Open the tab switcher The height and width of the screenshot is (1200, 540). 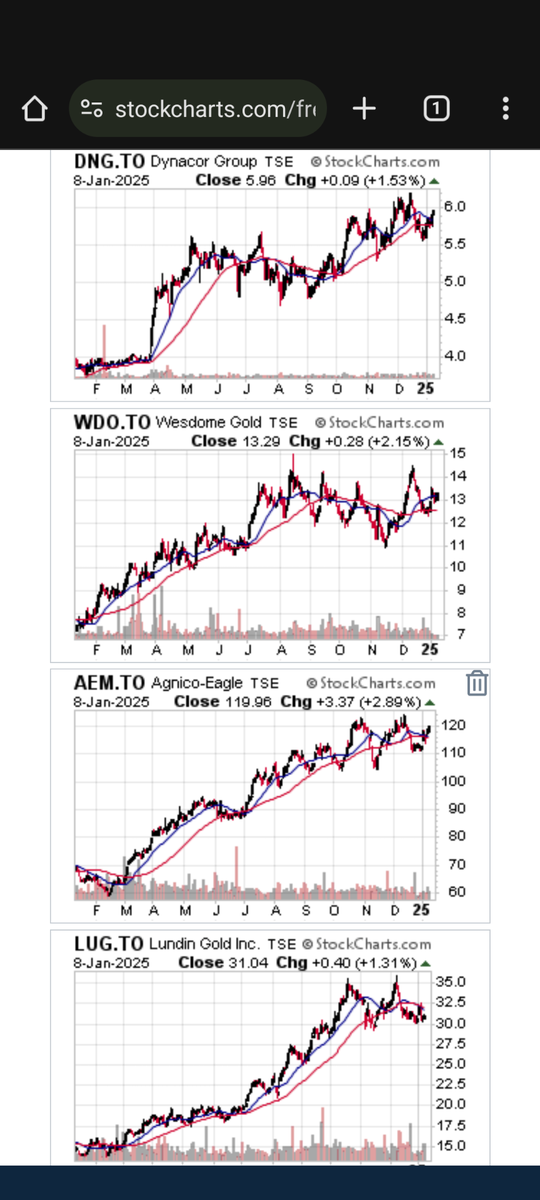tap(435, 108)
